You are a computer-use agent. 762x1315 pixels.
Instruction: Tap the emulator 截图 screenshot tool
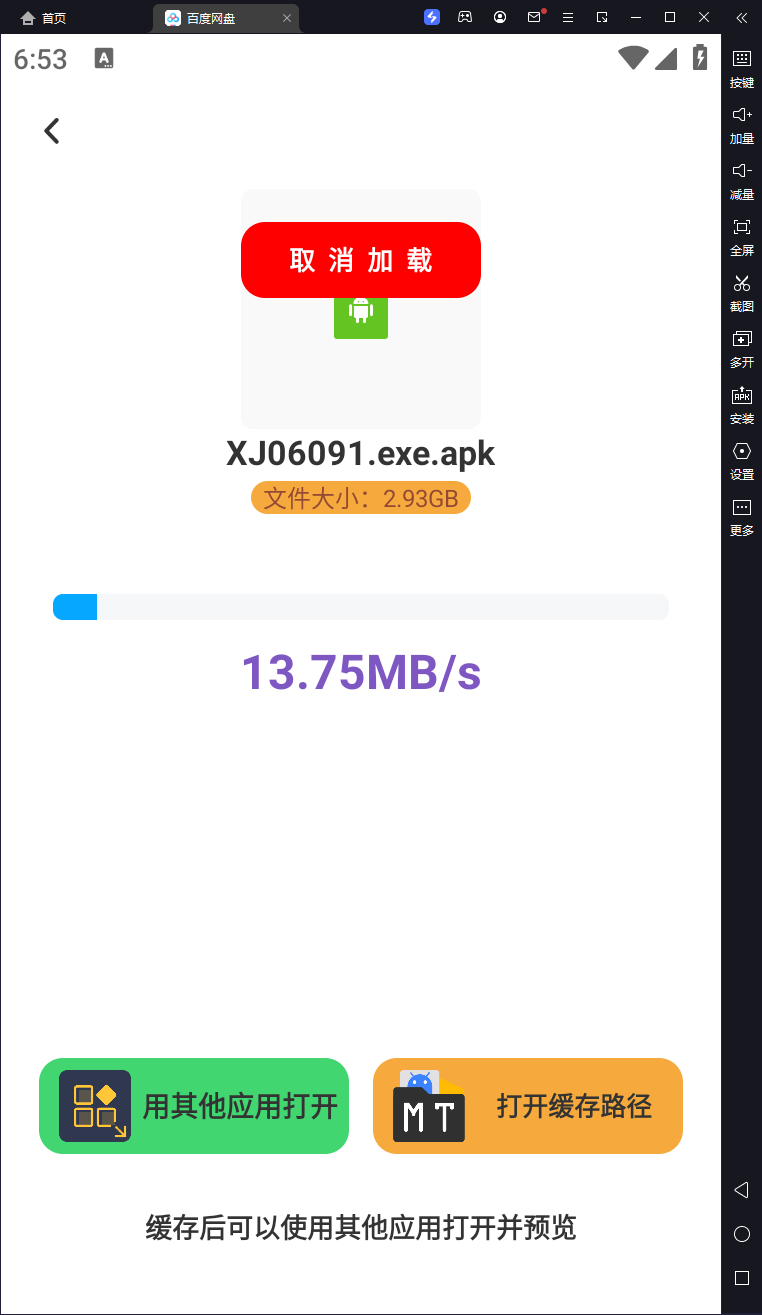[742, 293]
